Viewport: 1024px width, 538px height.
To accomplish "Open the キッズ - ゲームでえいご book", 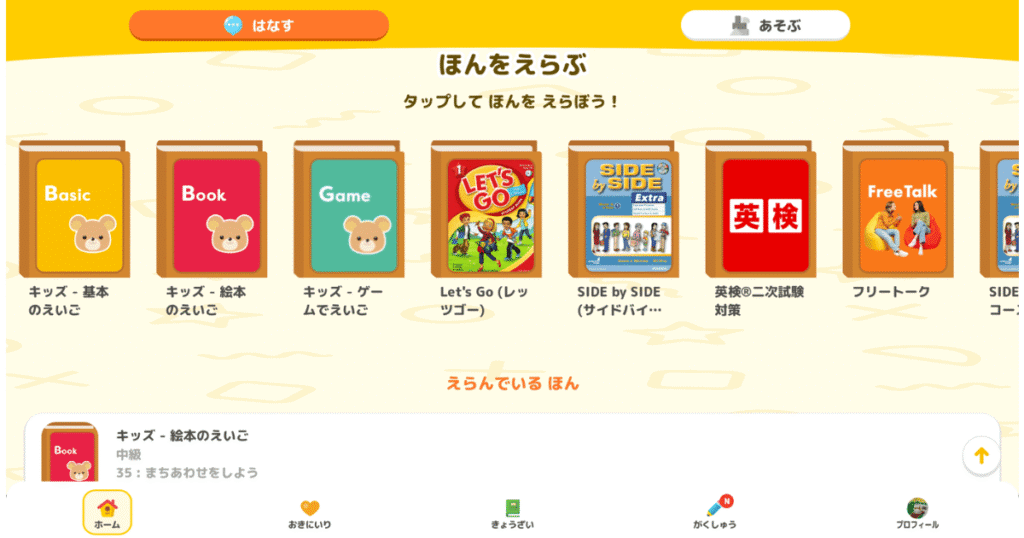I will tap(347, 210).
